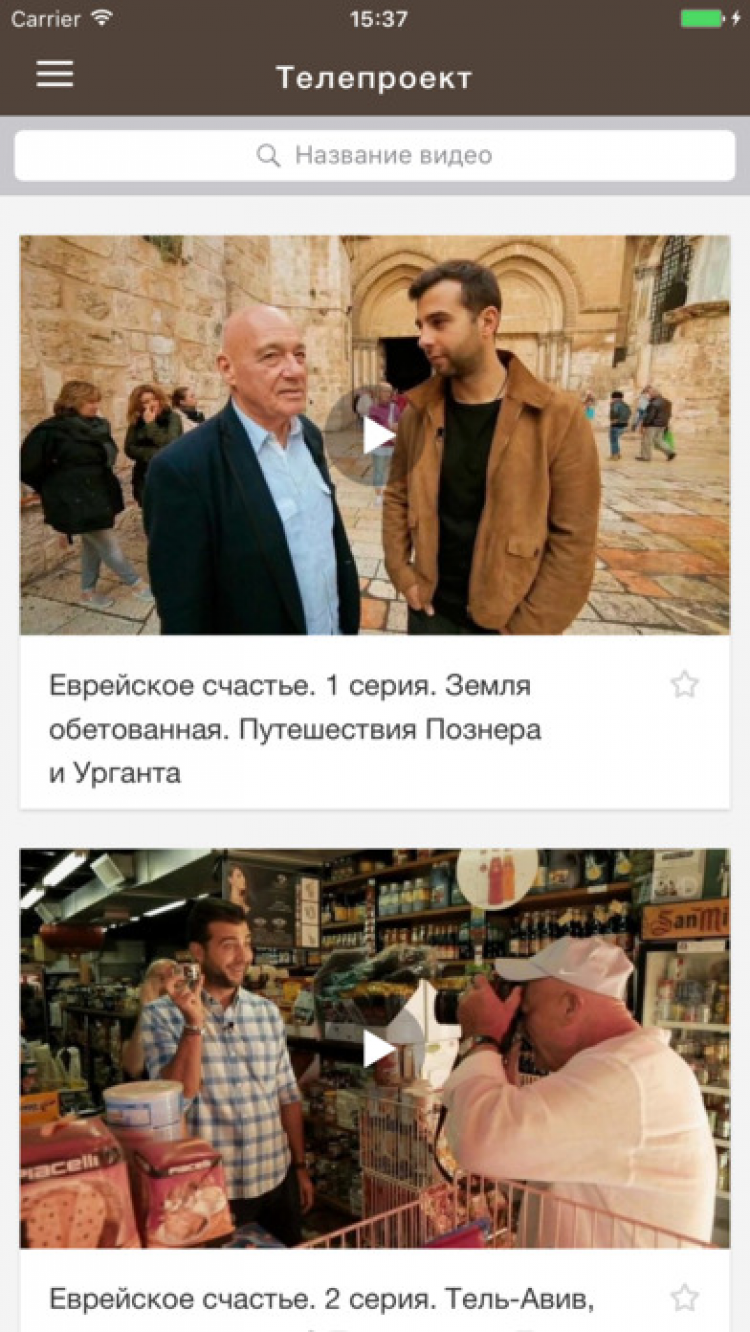Favorite the '1 серия' video with star
The width and height of the screenshot is (750, 1332).
click(685, 685)
